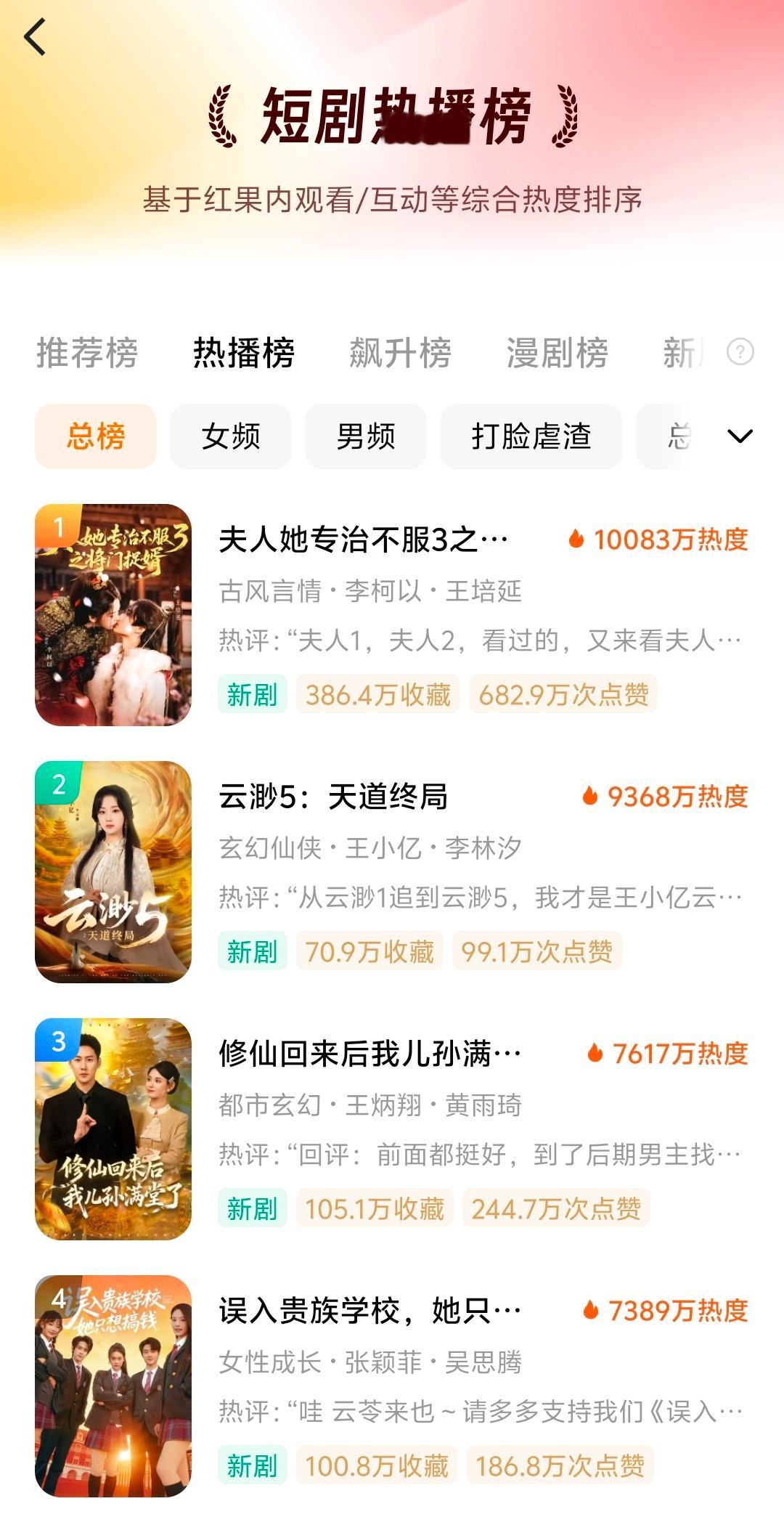
Task: Select the 总榜 chip
Action: click(95, 436)
